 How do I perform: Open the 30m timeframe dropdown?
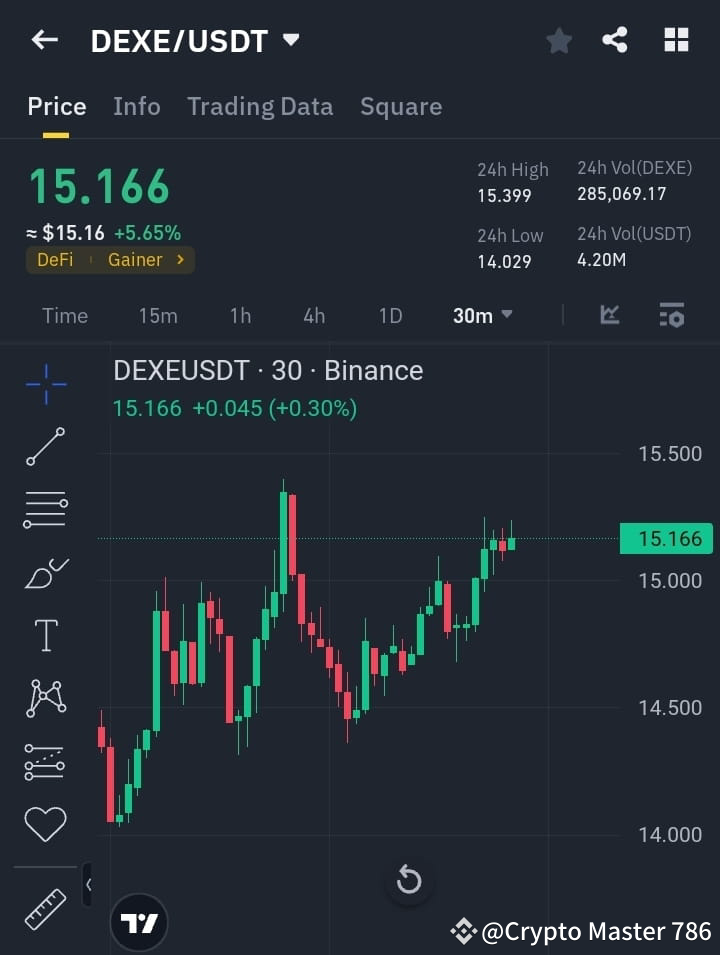point(481,315)
